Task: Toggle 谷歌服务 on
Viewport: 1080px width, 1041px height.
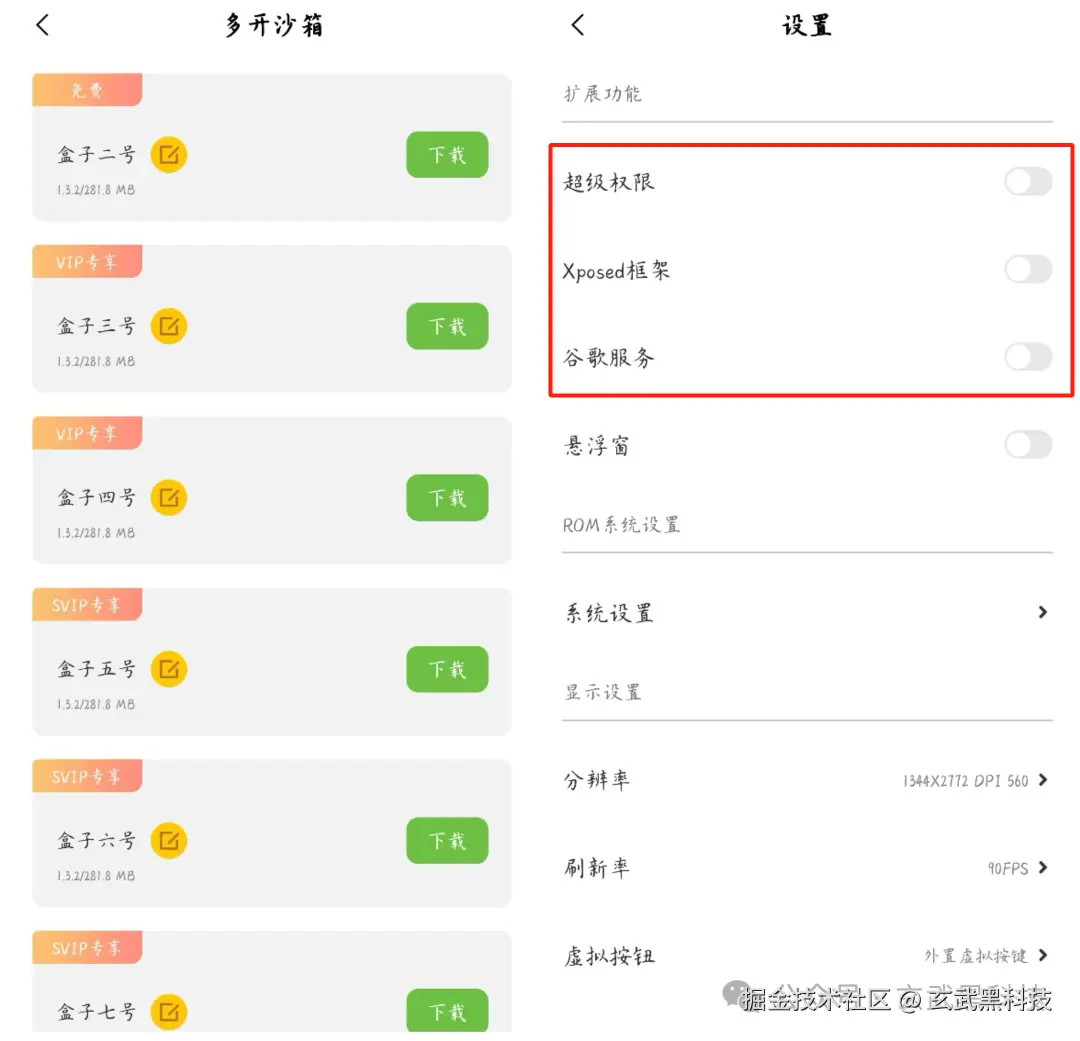Action: (1028, 357)
